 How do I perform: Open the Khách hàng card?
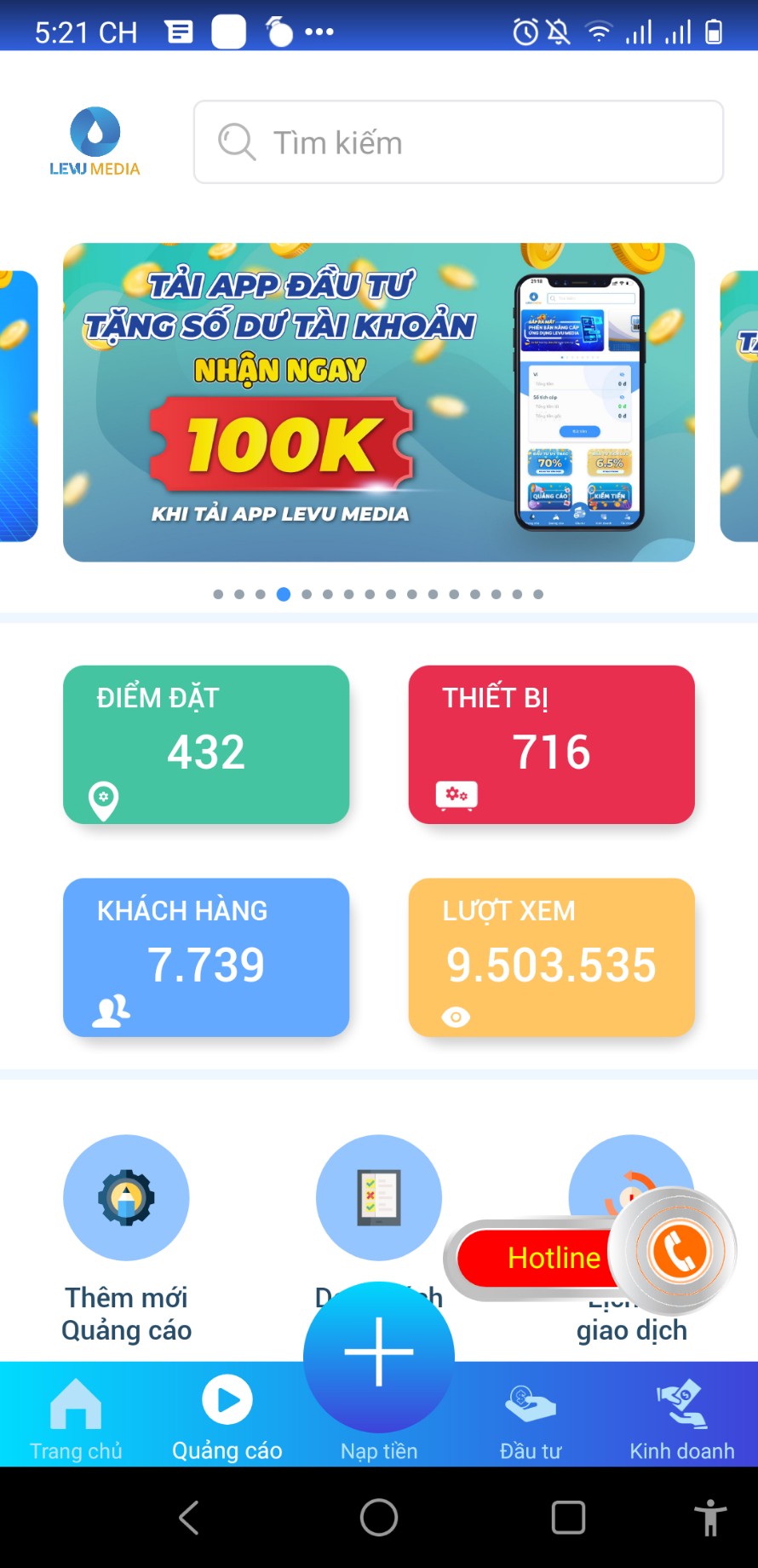point(206,957)
